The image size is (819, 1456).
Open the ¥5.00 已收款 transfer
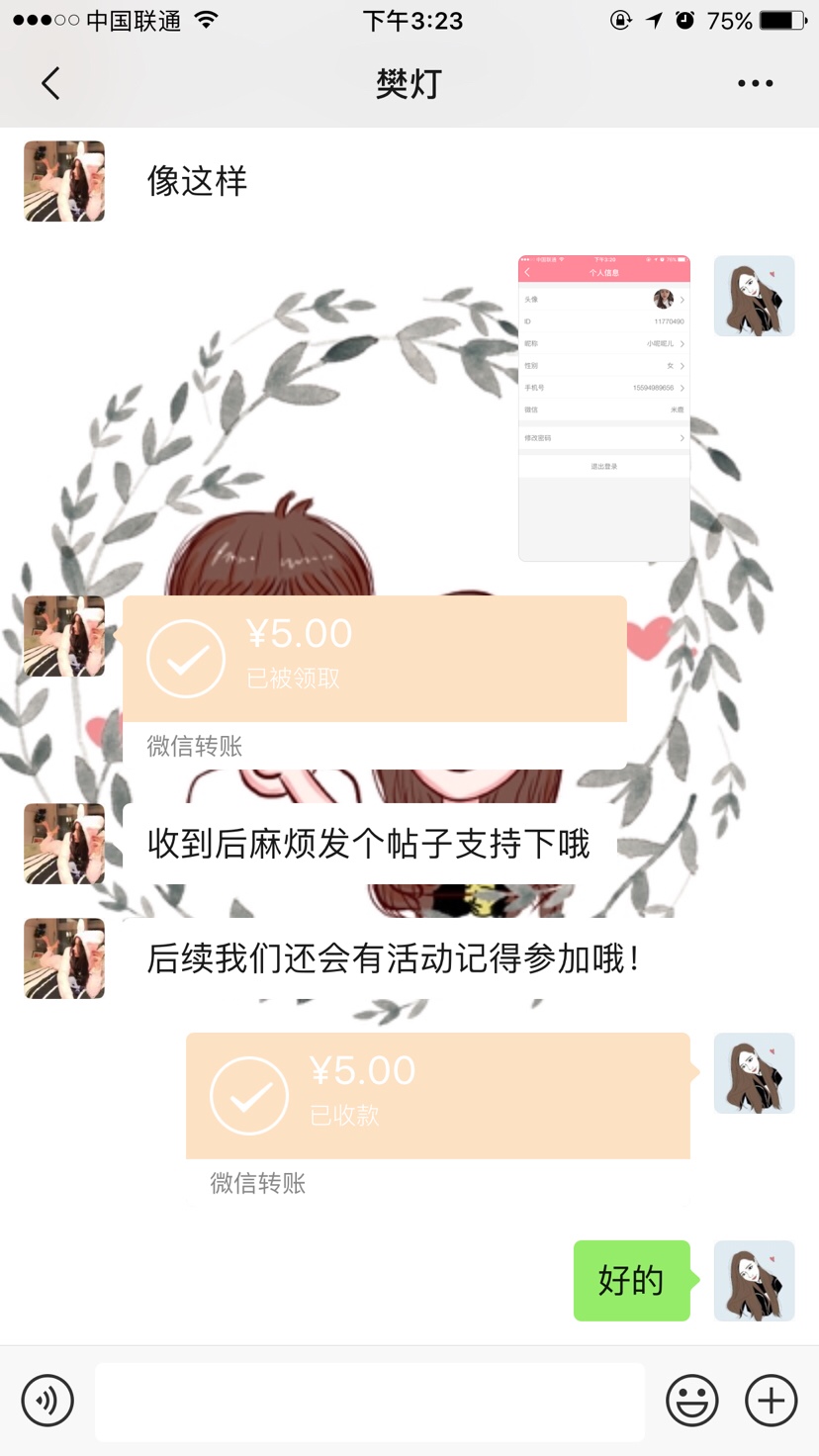(x=437, y=1096)
